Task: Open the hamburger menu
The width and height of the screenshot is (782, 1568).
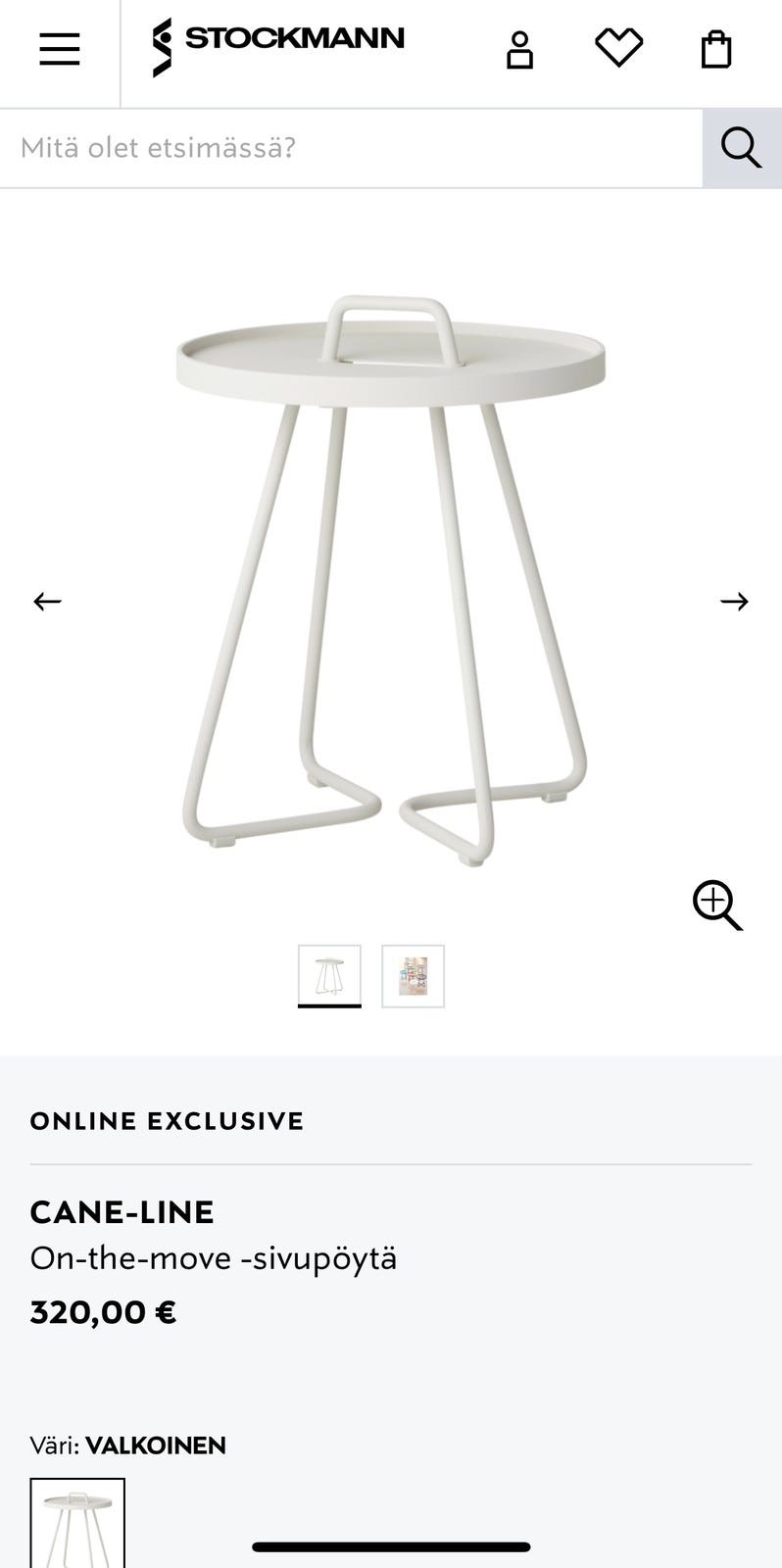Action: pyautogui.click(x=59, y=49)
